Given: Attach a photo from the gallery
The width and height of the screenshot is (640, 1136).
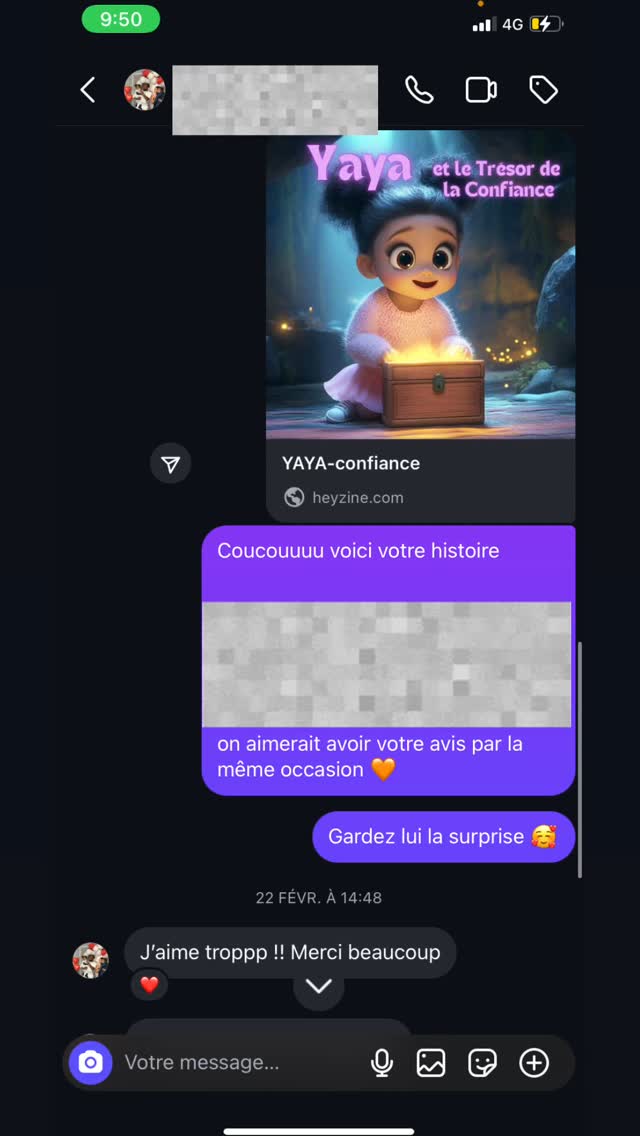Looking at the screenshot, I should coord(431,1062).
